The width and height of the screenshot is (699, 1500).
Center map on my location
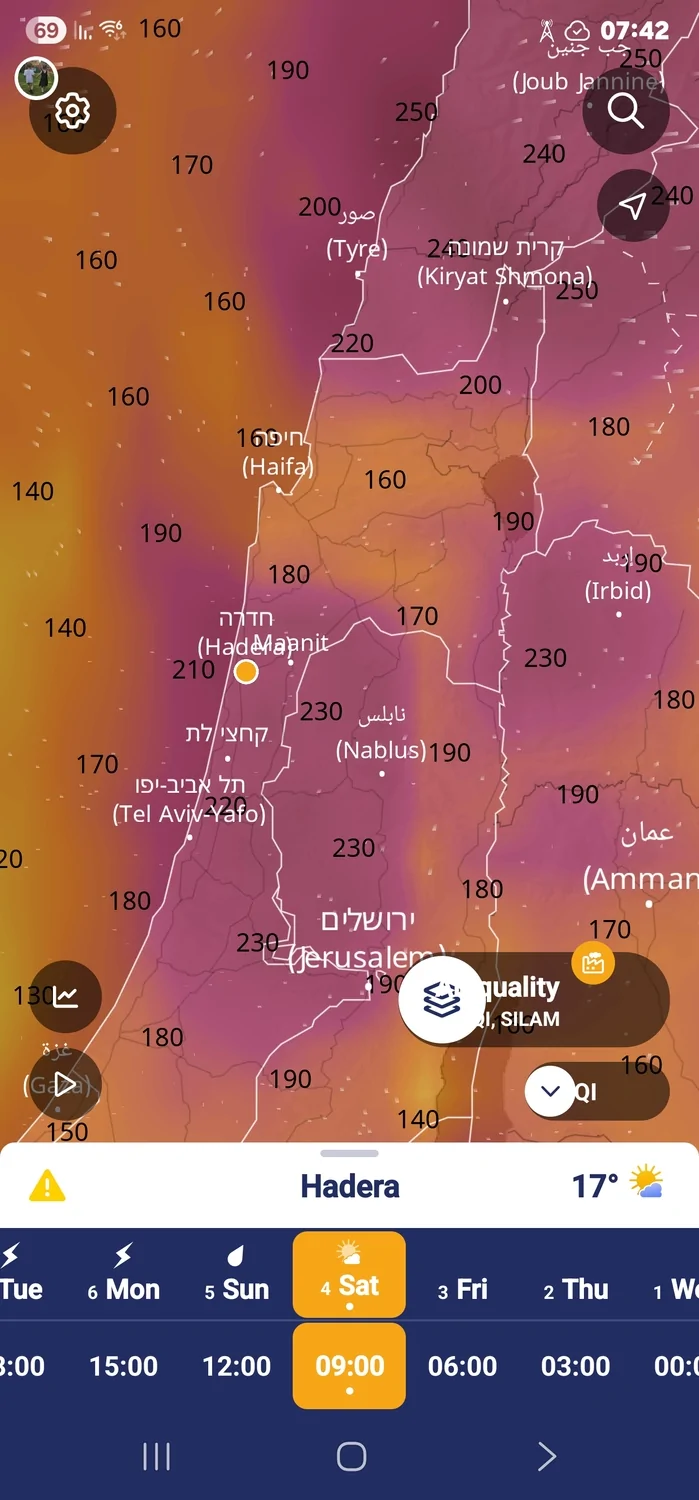(632, 206)
